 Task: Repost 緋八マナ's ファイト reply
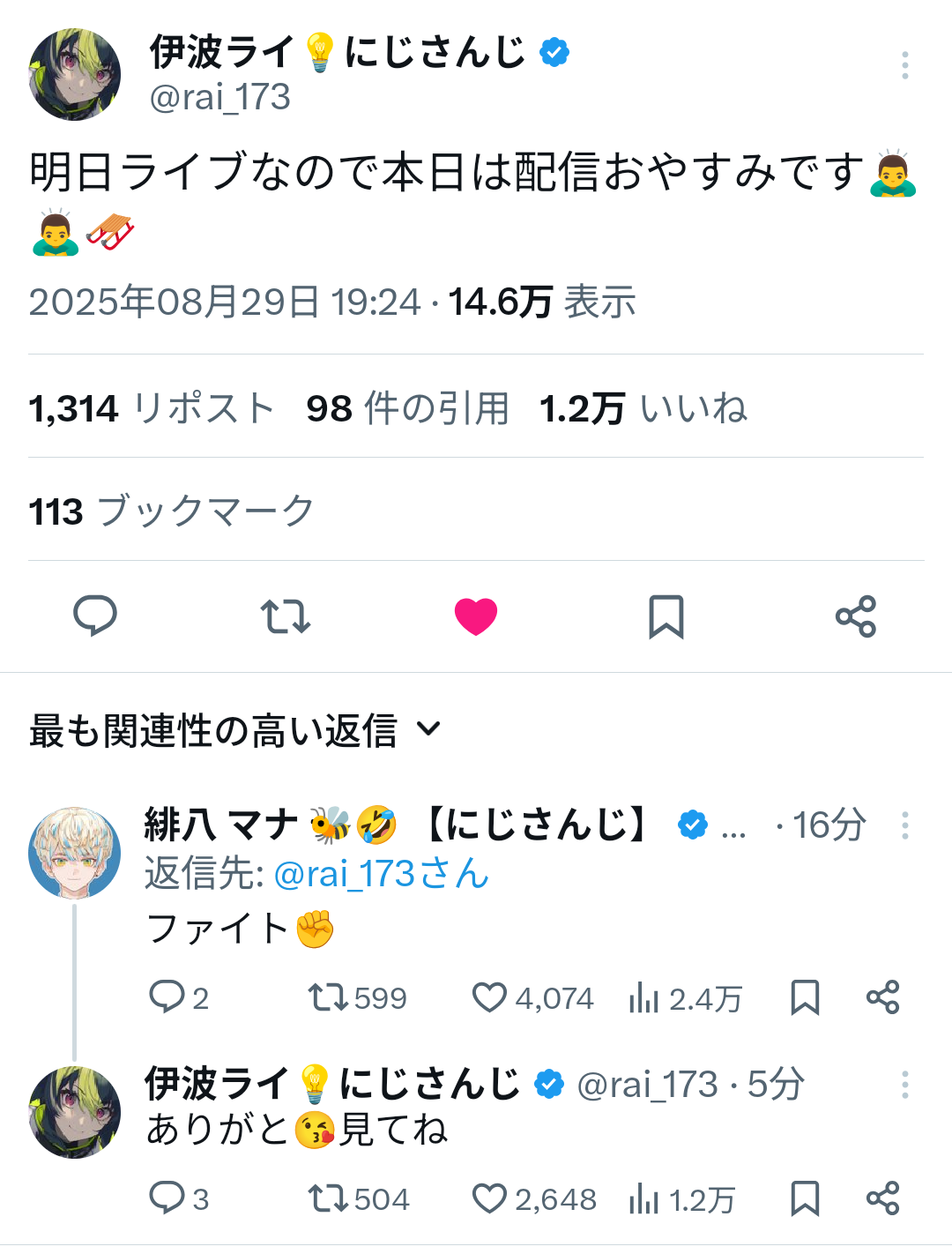coord(327,997)
